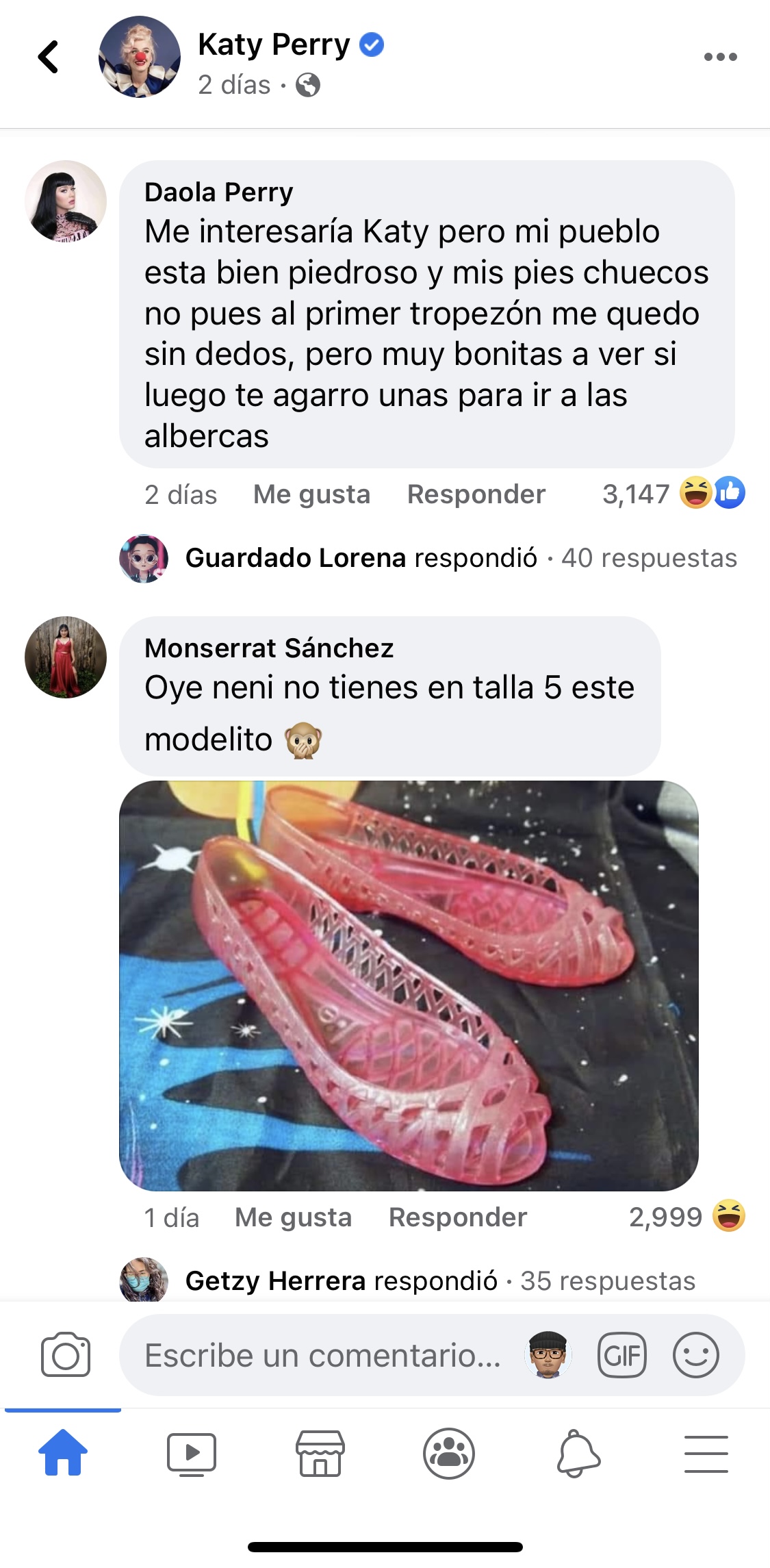Open the notifications bell tab
The image size is (770, 1568).
tap(578, 1453)
